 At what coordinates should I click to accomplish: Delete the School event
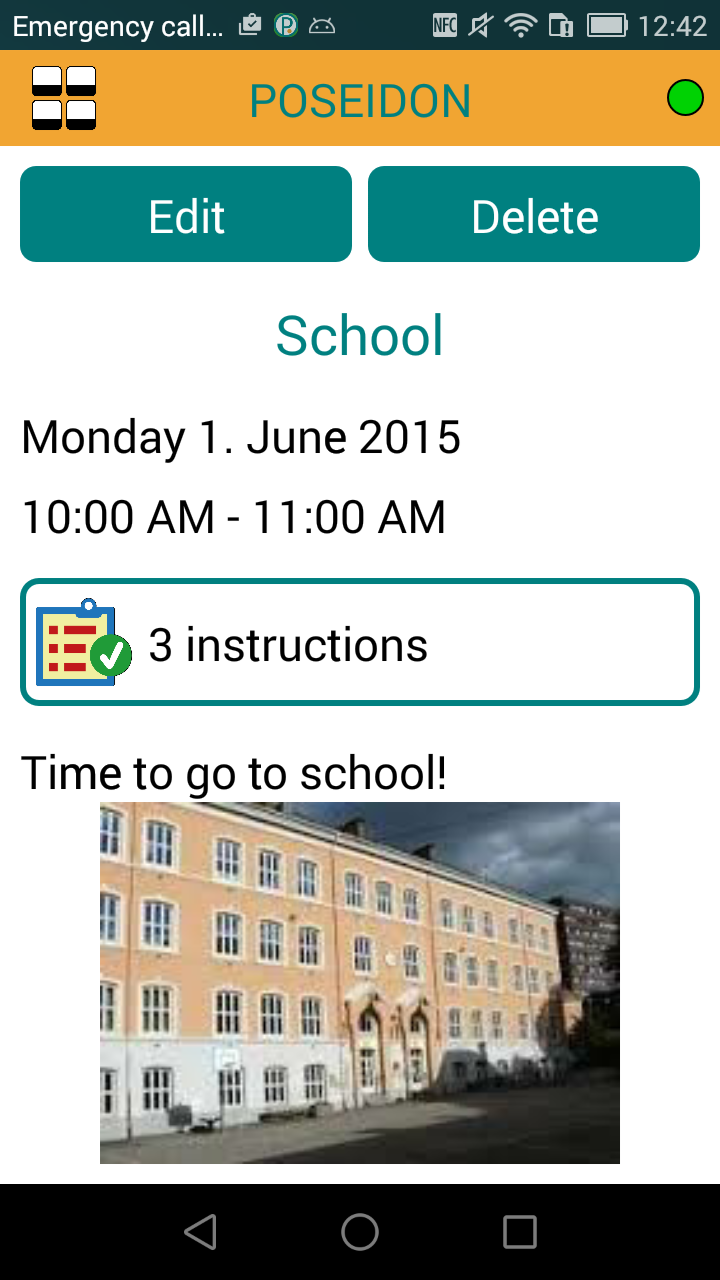tap(534, 215)
